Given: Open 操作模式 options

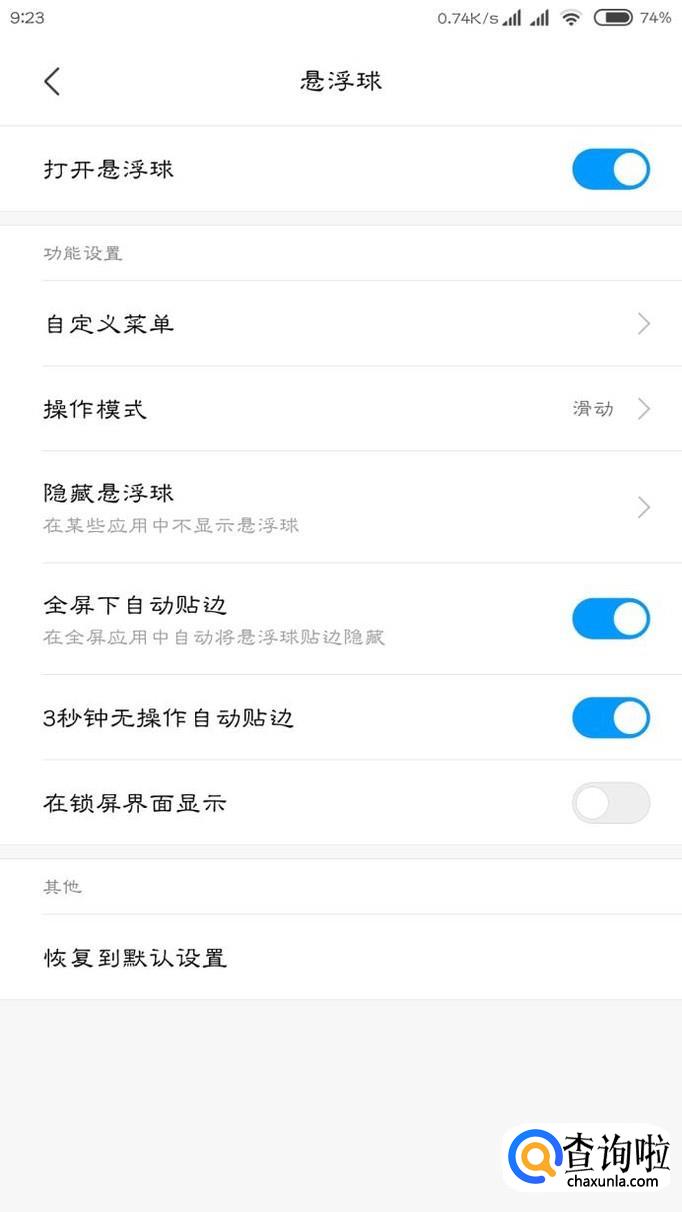Looking at the screenshot, I should point(340,408).
